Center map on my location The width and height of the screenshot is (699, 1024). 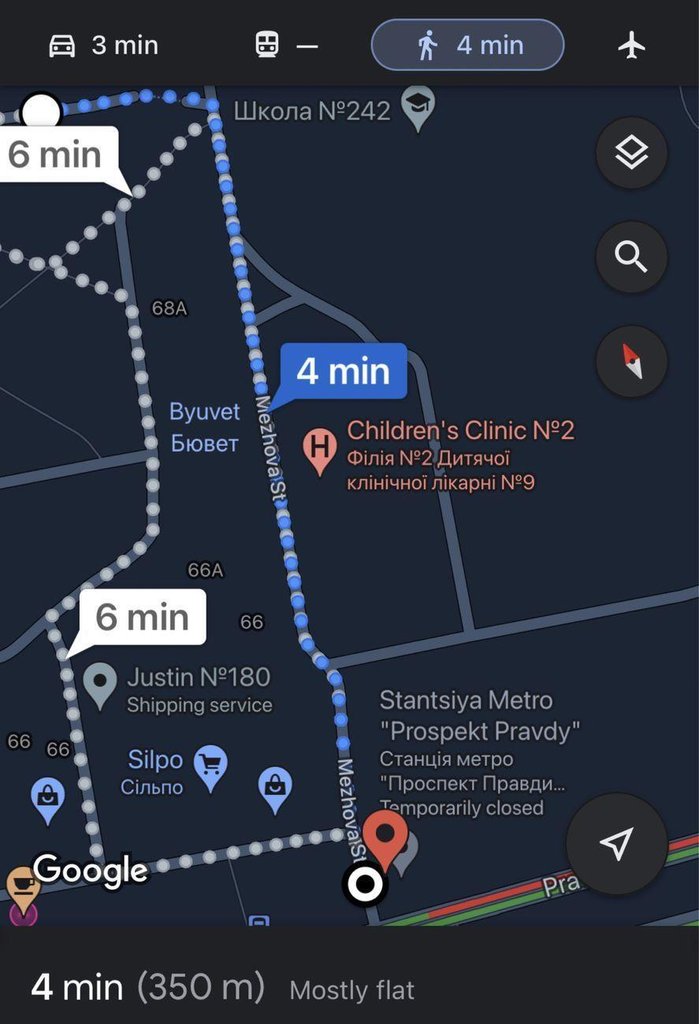617,844
